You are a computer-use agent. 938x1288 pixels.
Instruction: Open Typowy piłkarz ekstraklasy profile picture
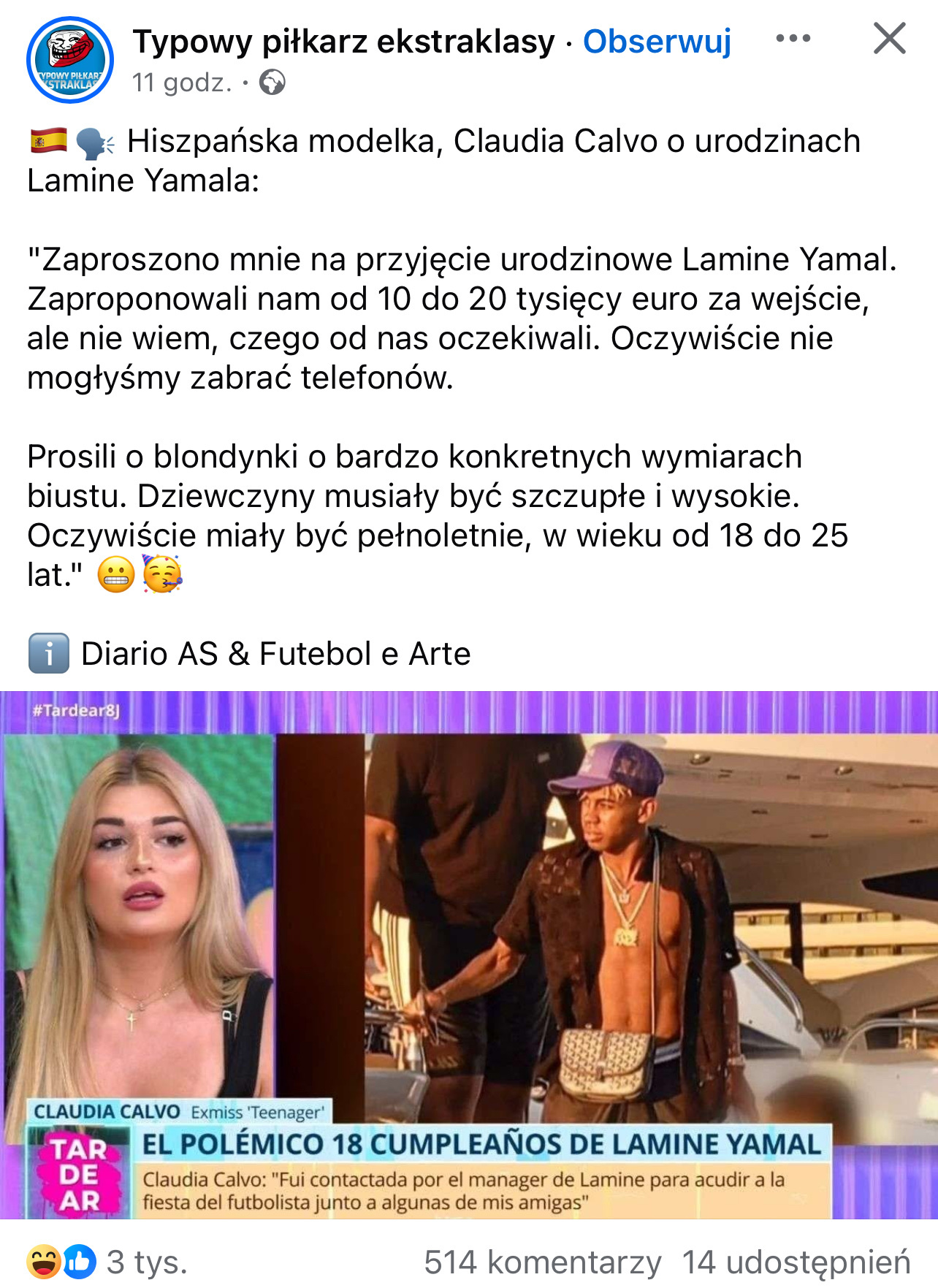tap(70, 60)
